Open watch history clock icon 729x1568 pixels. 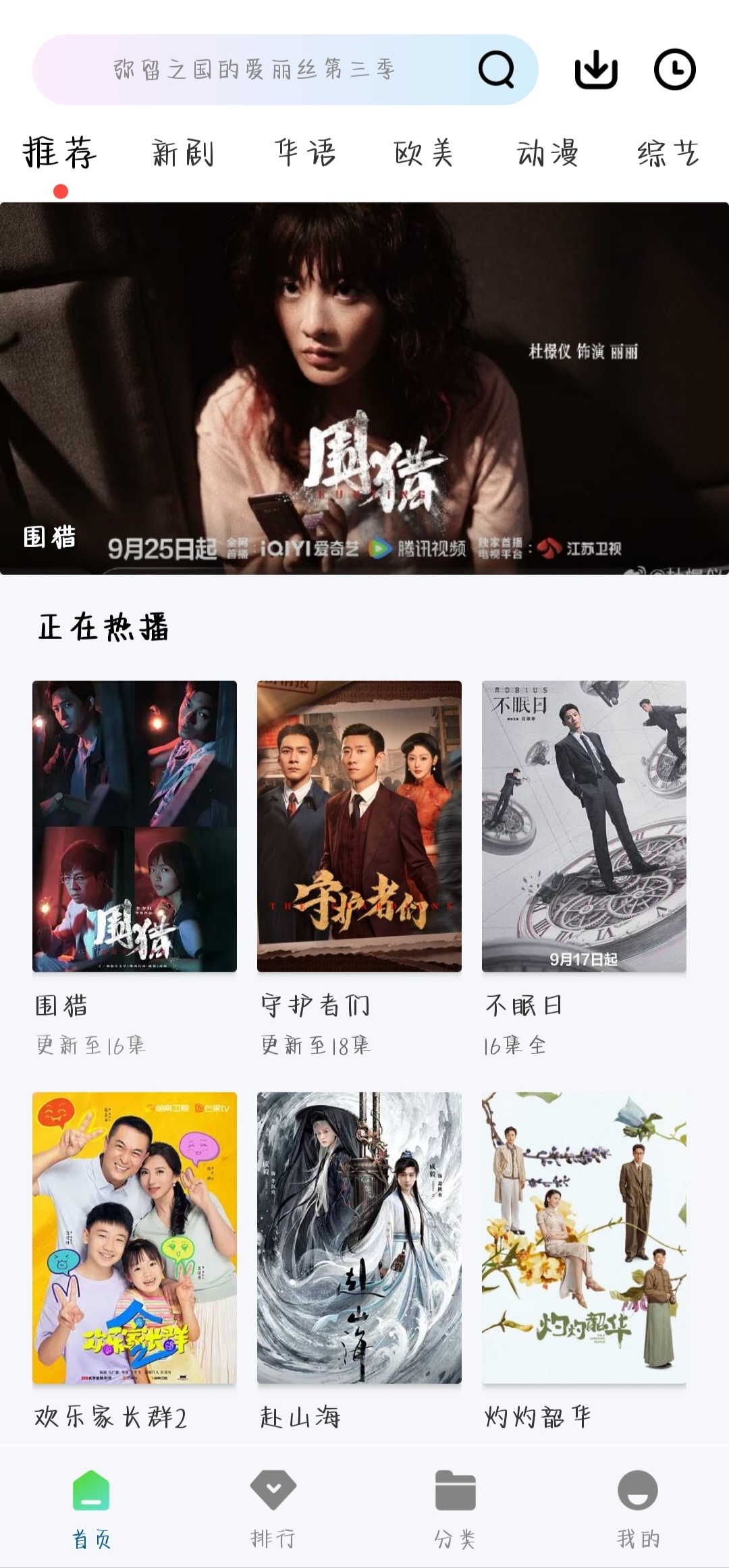[x=674, y=69]
